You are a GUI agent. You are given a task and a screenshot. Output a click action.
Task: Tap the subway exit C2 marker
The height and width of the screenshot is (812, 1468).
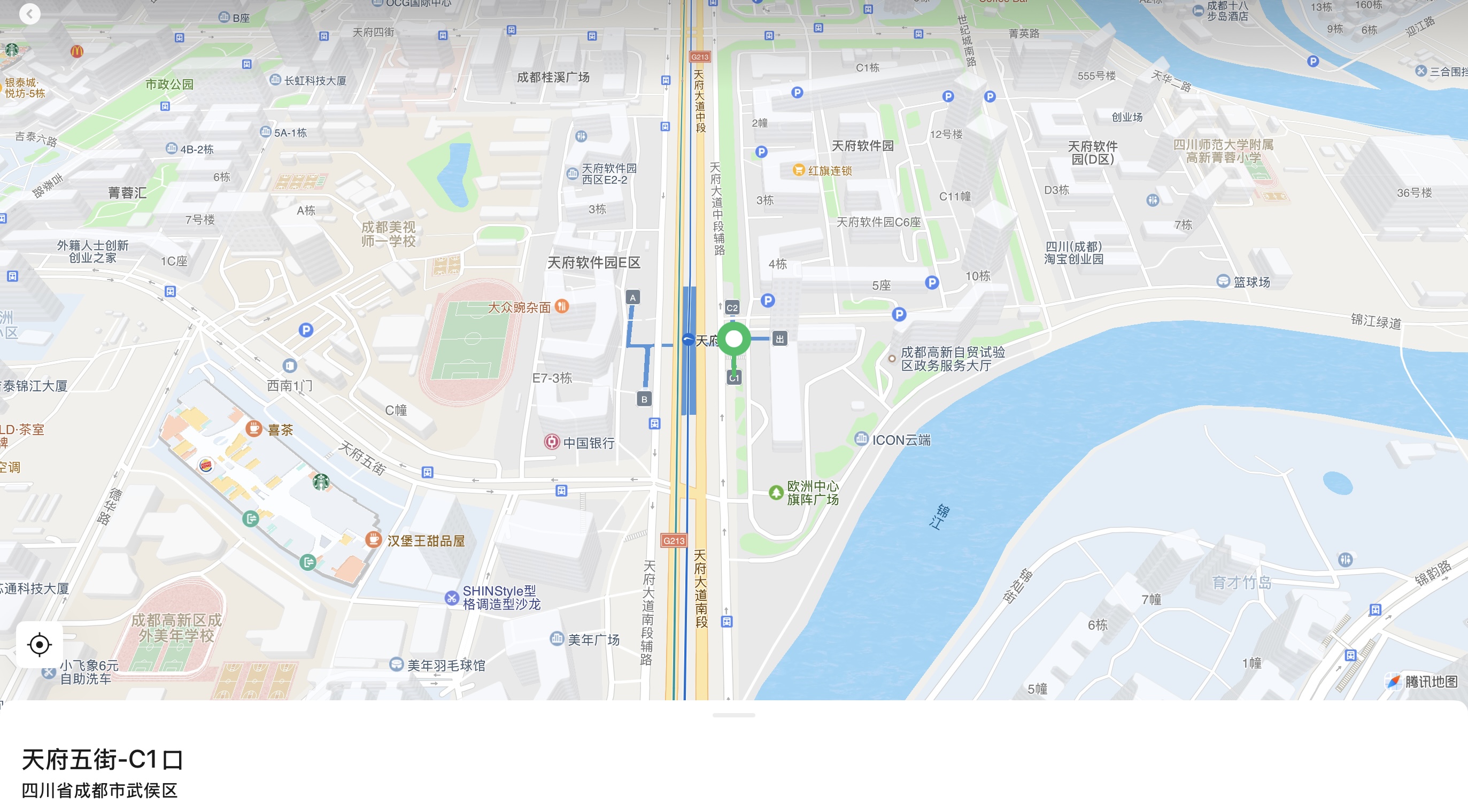point(732,308)
